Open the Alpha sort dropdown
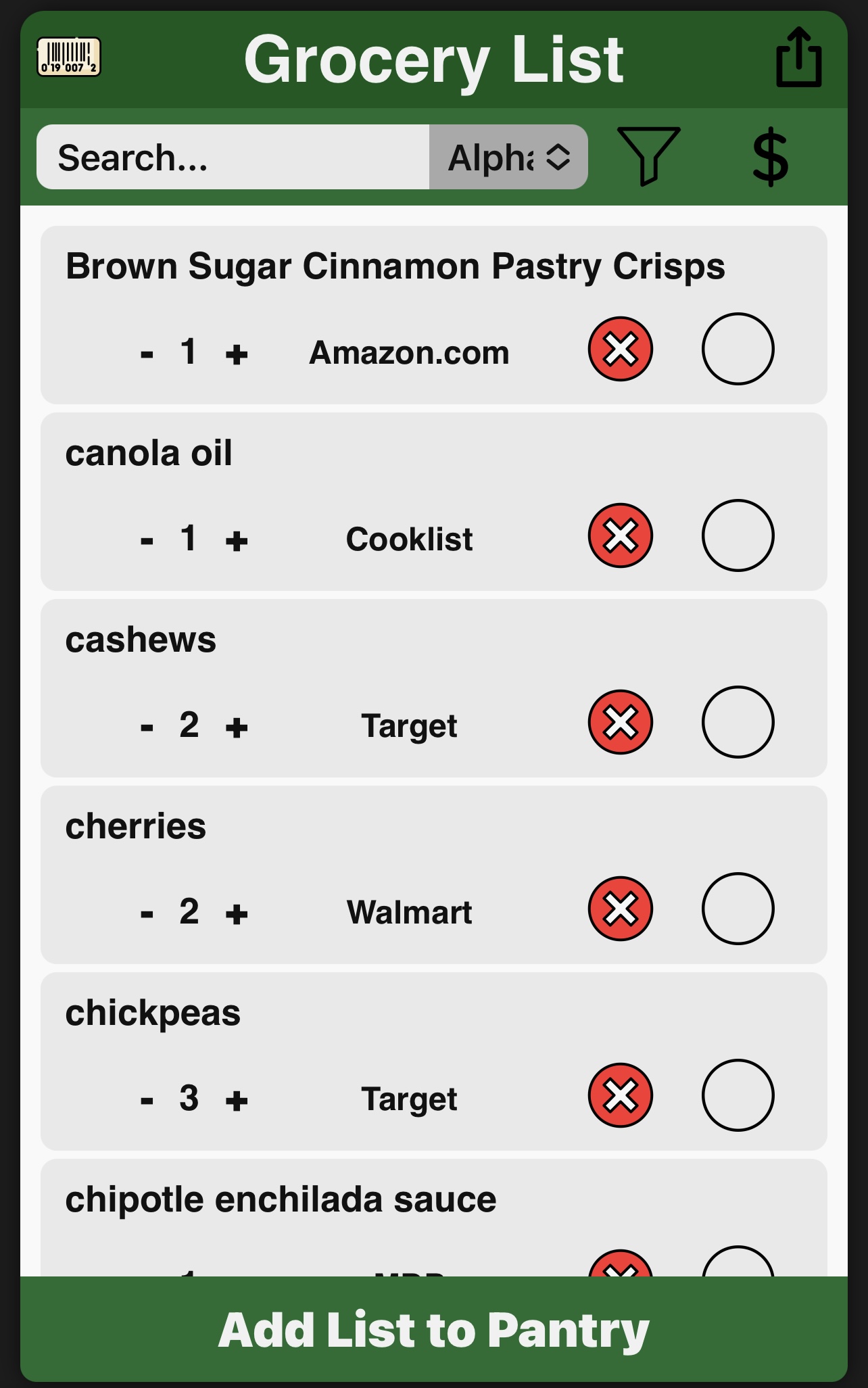868x1388 pixels. pyautogui.click(x=508, y=158)
